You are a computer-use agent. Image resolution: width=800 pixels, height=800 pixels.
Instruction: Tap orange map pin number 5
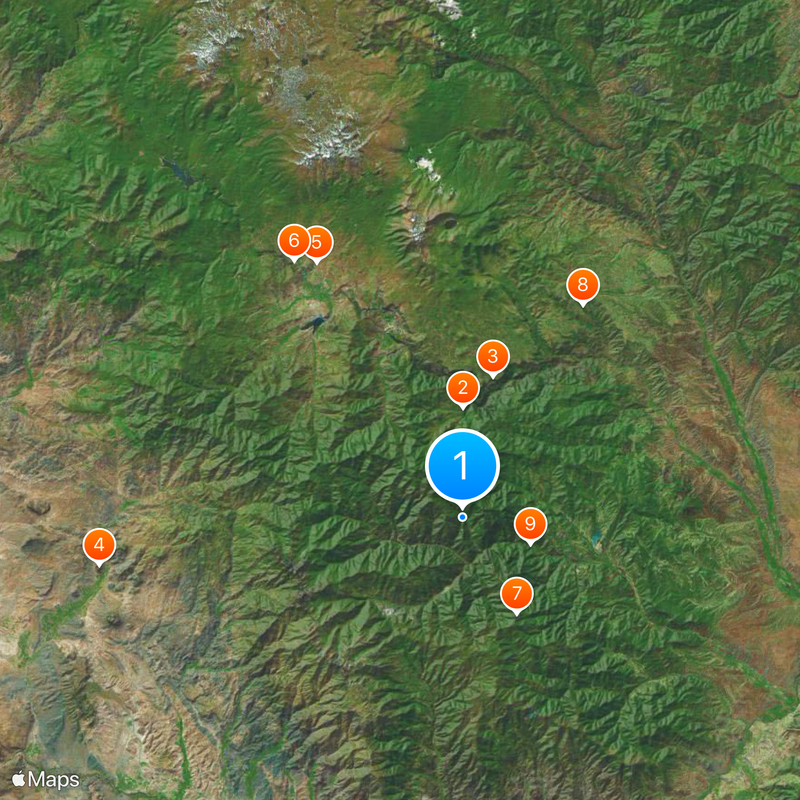coord(319,241)
